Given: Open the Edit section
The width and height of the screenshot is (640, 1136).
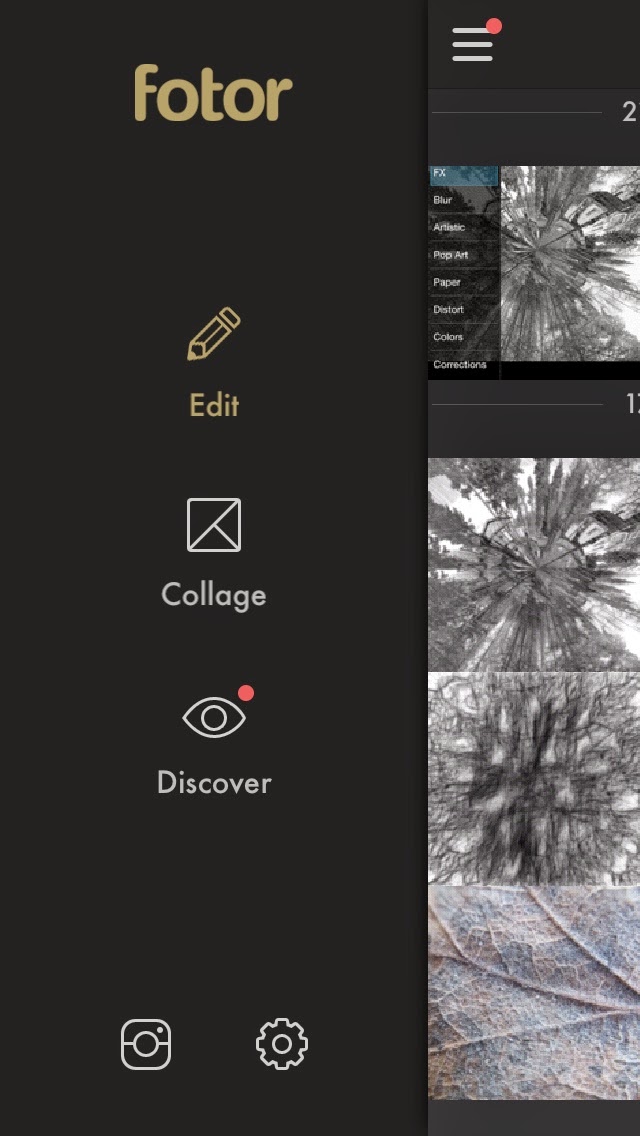Looking at the screenshot, I should click(x=214, y=362).
